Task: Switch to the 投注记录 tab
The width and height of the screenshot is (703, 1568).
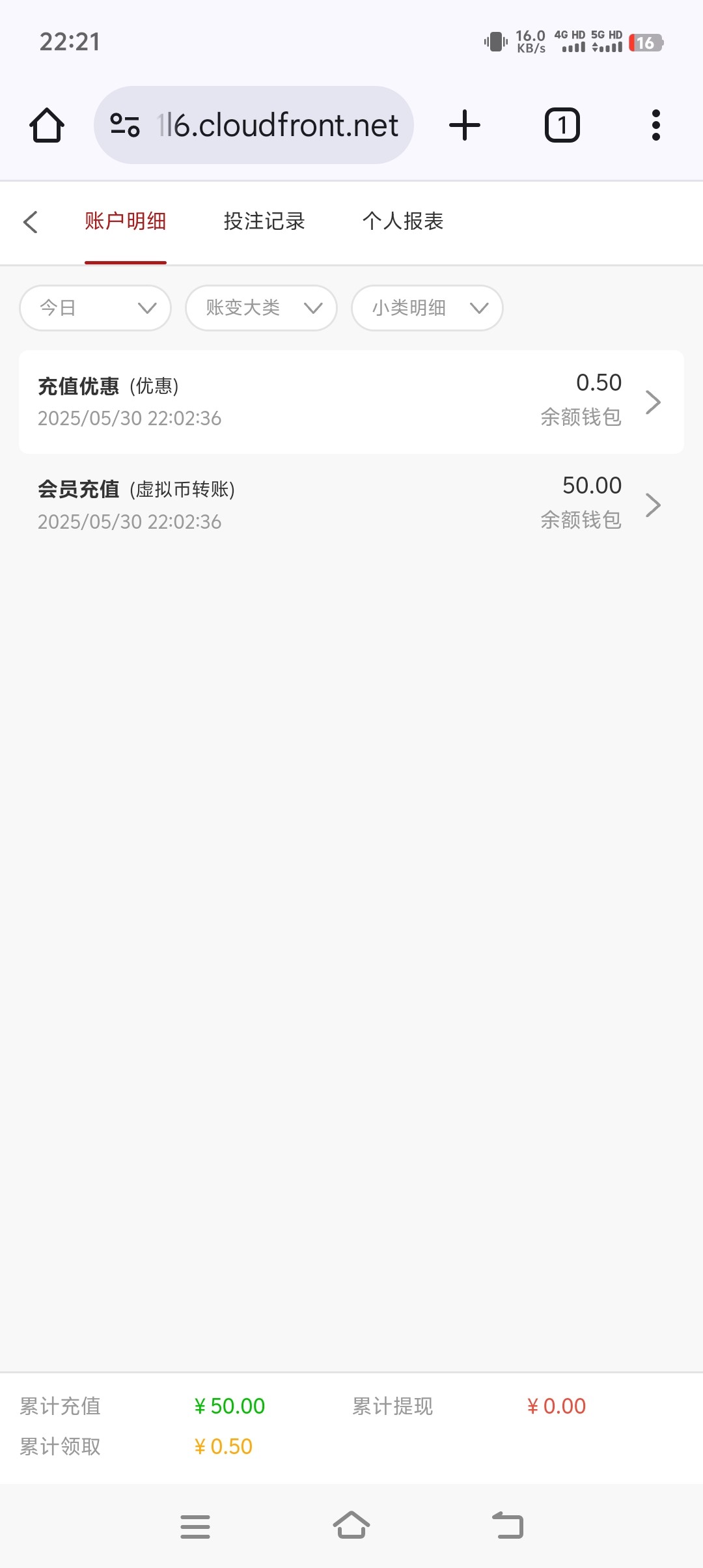Action: tap(264, 222)
